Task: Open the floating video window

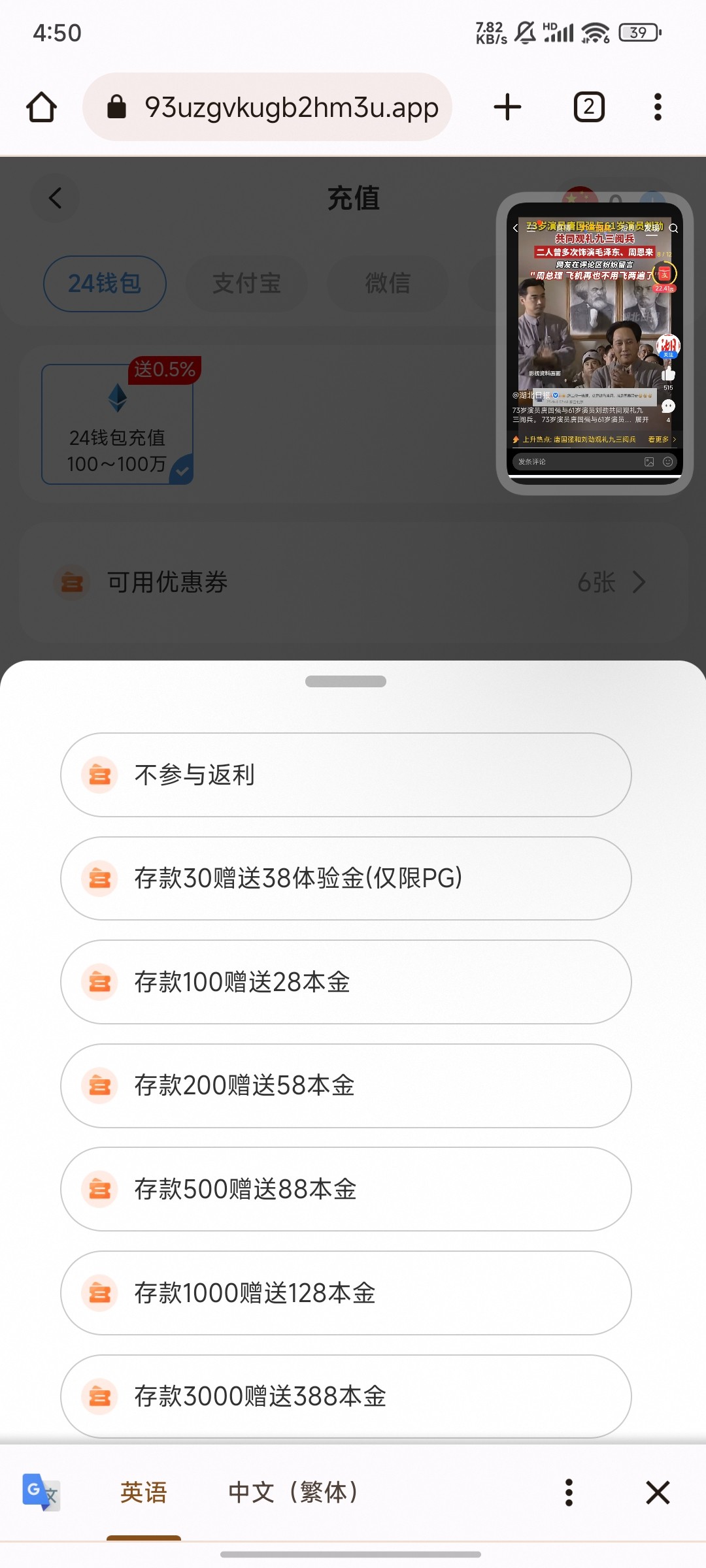Action: (594, 343)
